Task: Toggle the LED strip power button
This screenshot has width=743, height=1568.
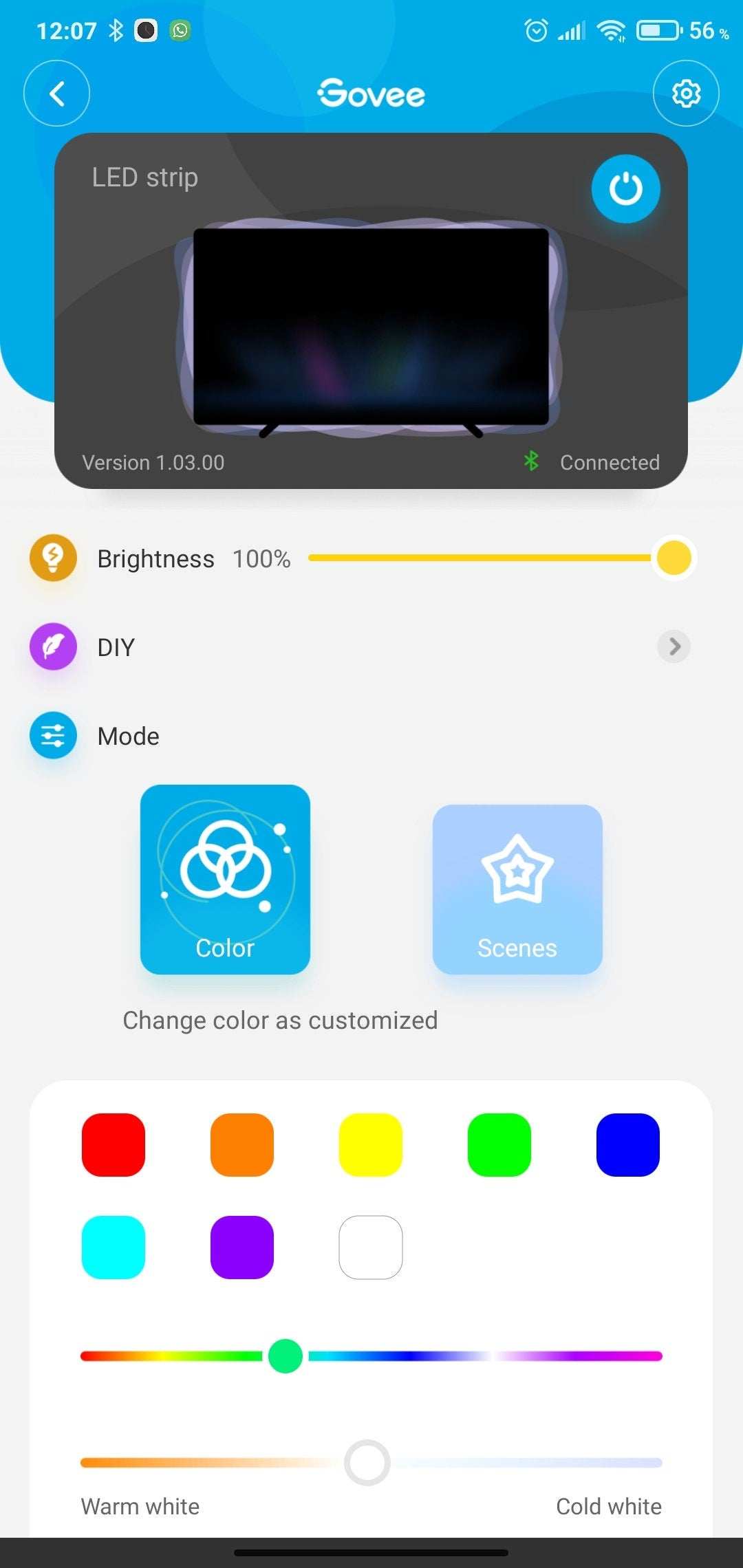Action: tap(625, 189)
